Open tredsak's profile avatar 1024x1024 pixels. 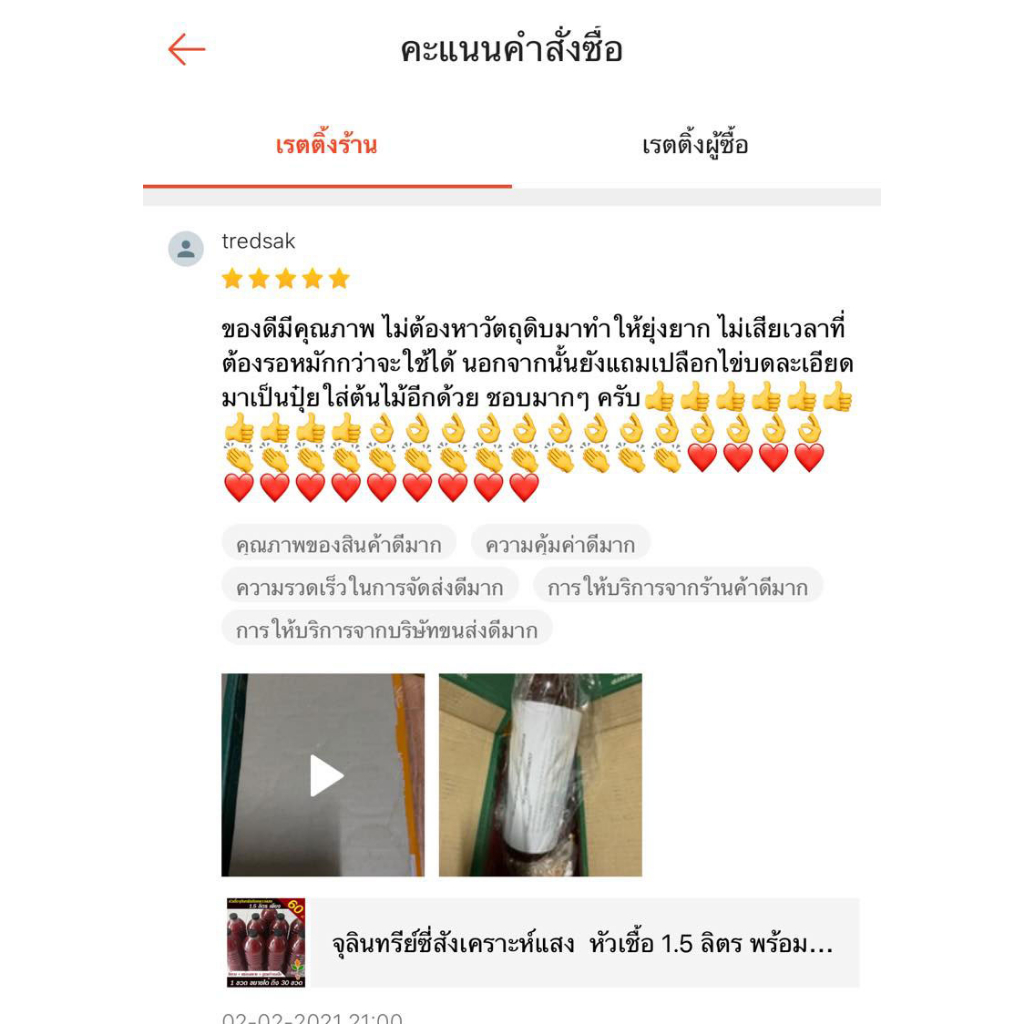coord(186,249)
